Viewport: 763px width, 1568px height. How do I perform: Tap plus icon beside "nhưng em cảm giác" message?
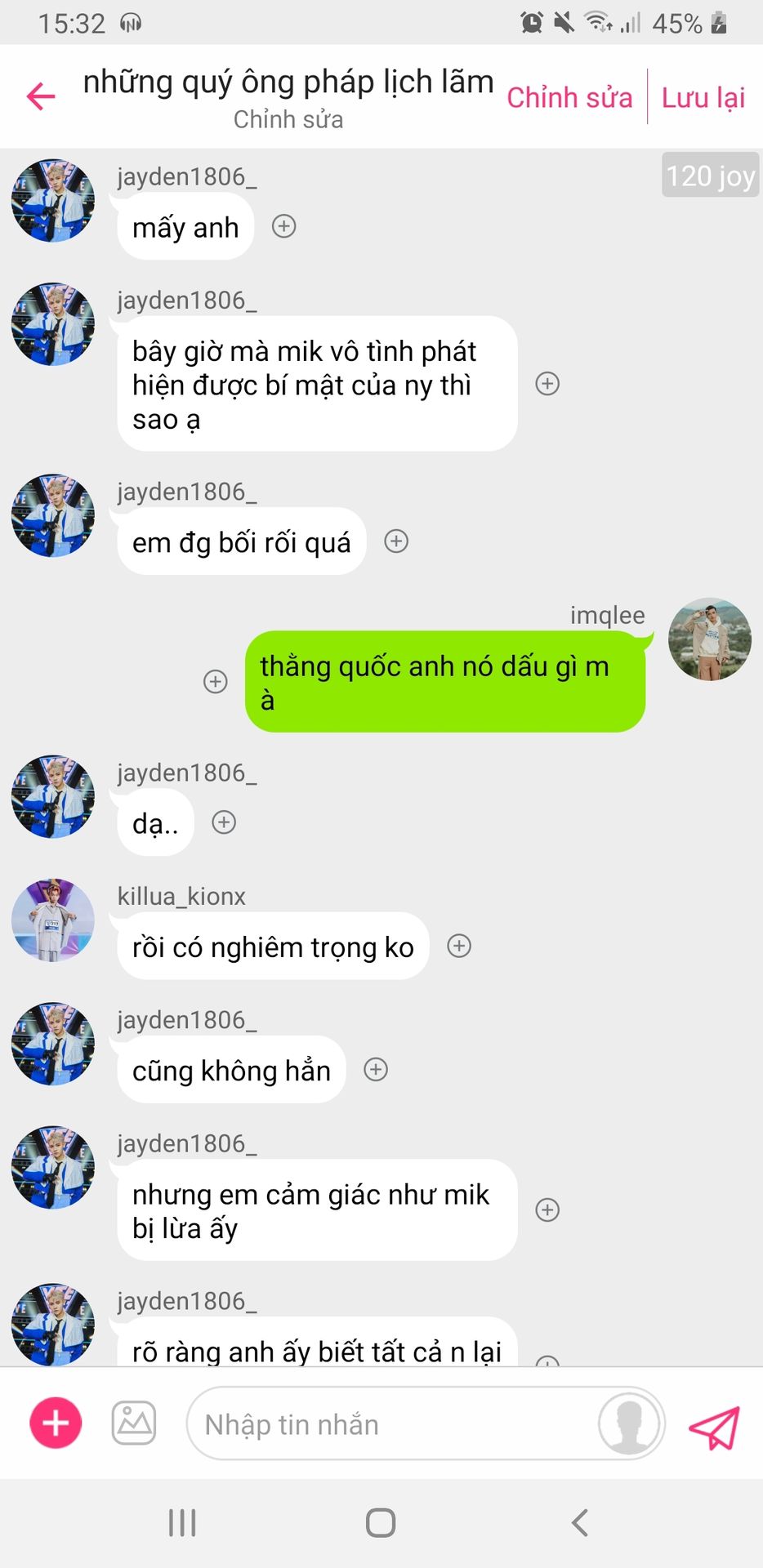pyautogui.click(x=547, y=1209)
